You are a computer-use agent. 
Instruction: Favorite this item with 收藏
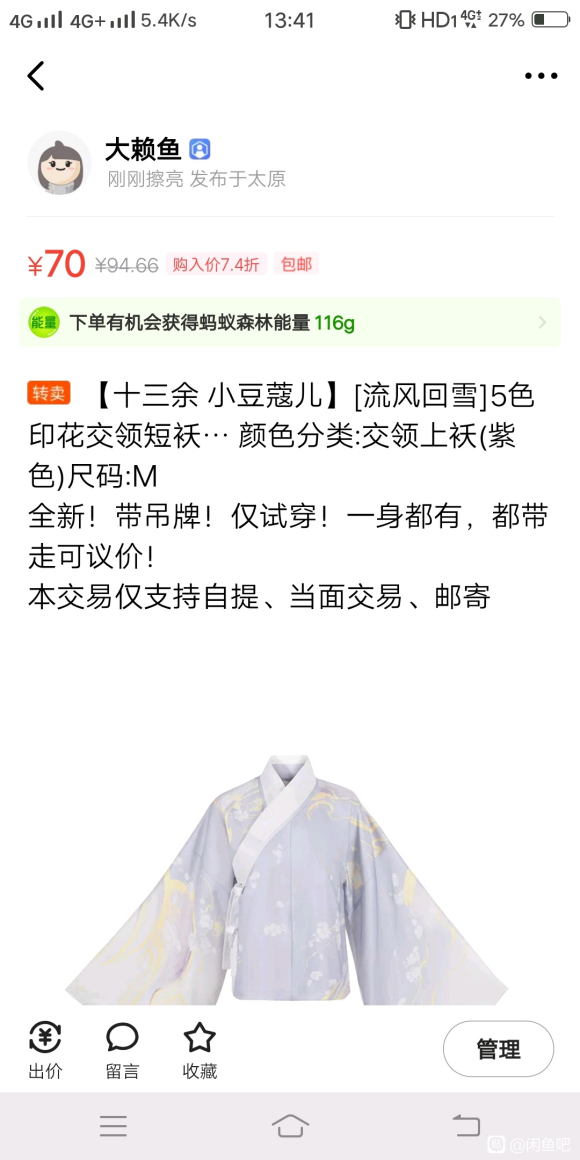pyautogui.click(x=200, y=1050)
